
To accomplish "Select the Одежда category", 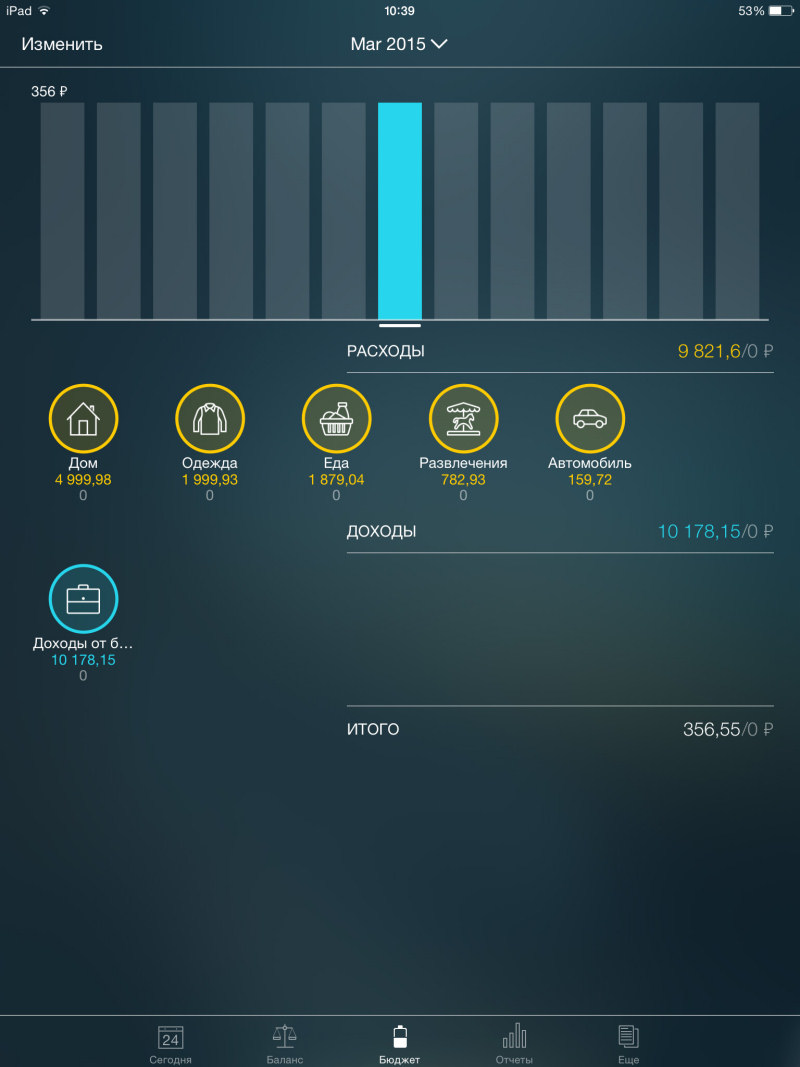I will coord(210,419).
